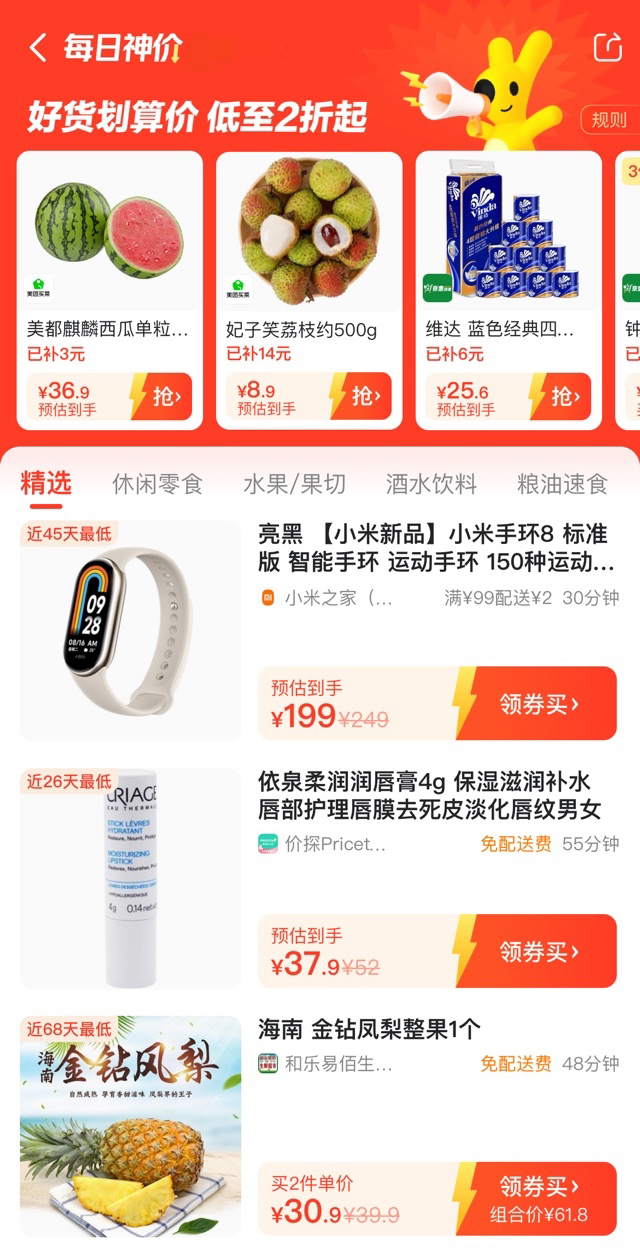Share this deals page

(607, 48)
